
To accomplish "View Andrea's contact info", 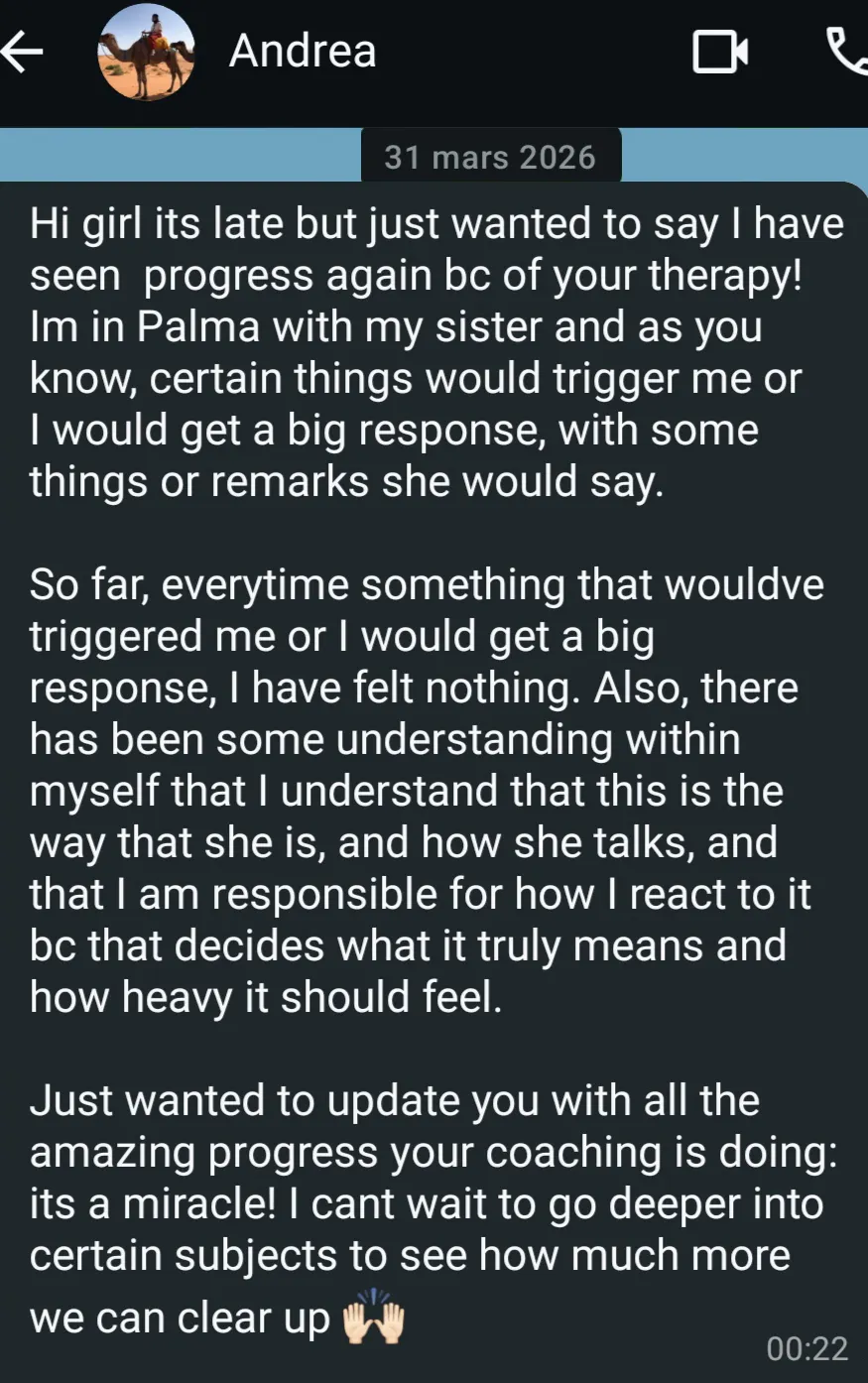I will pyautogui.click(x=303, y=52).
